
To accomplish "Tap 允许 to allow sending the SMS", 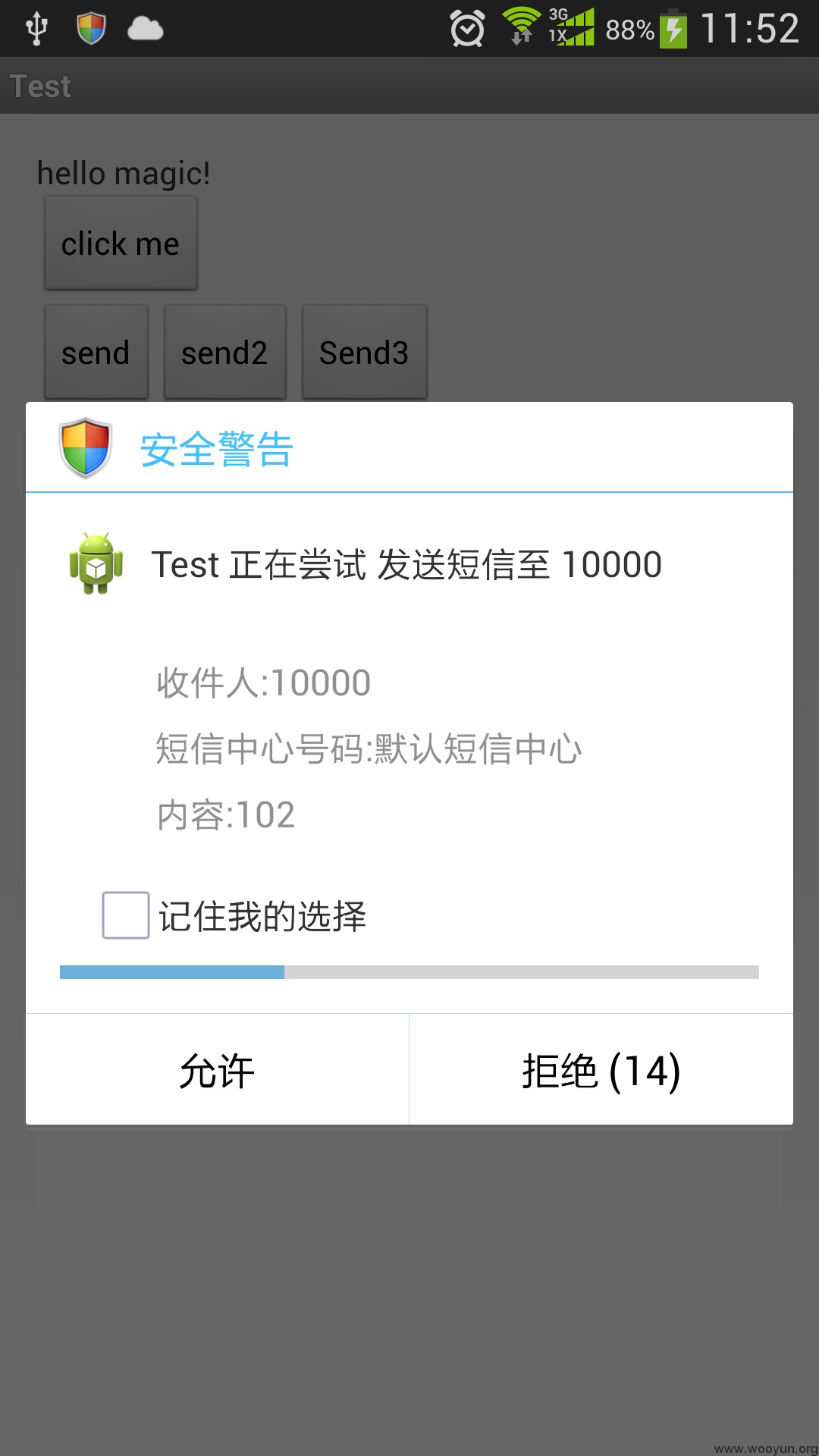I will point(217,1070).
